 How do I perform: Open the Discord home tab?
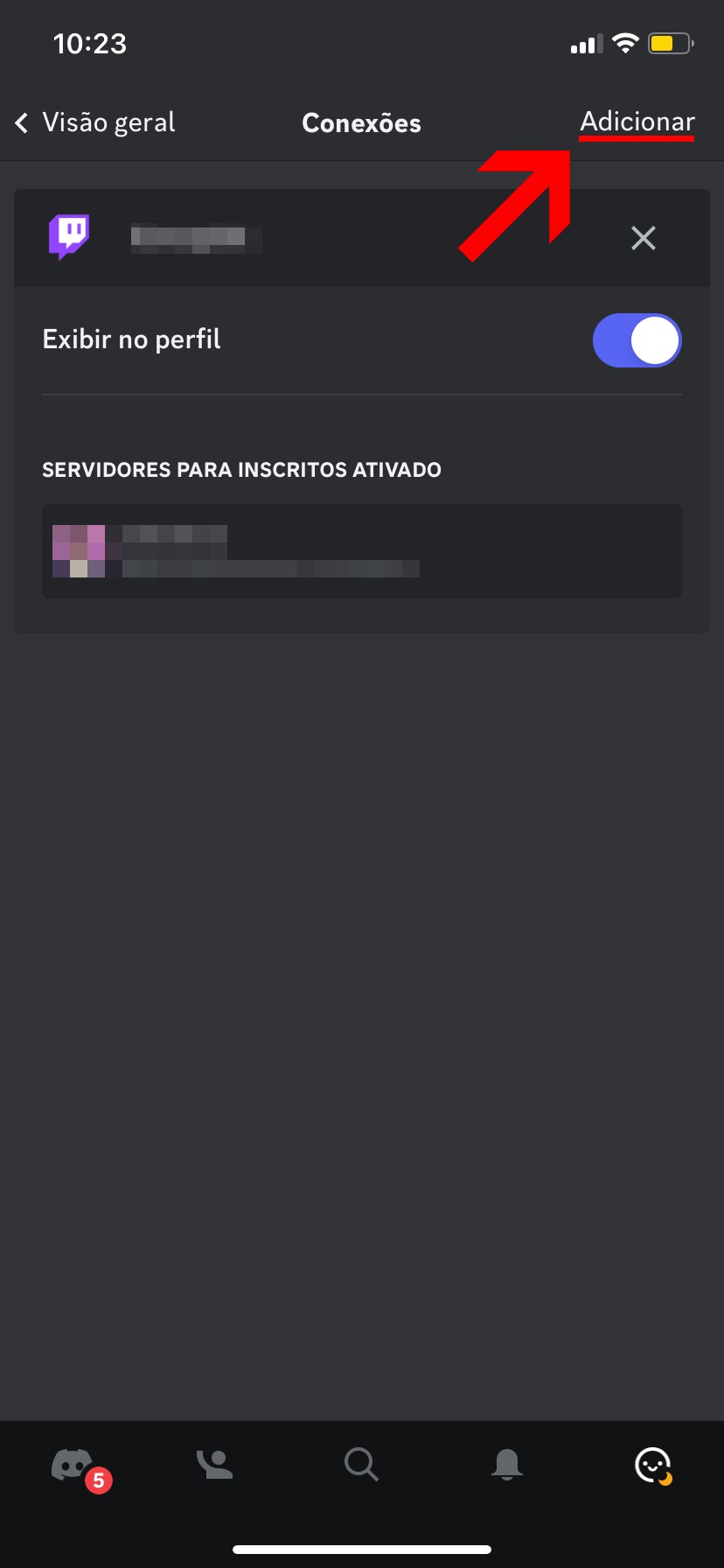coord(73,1464)
